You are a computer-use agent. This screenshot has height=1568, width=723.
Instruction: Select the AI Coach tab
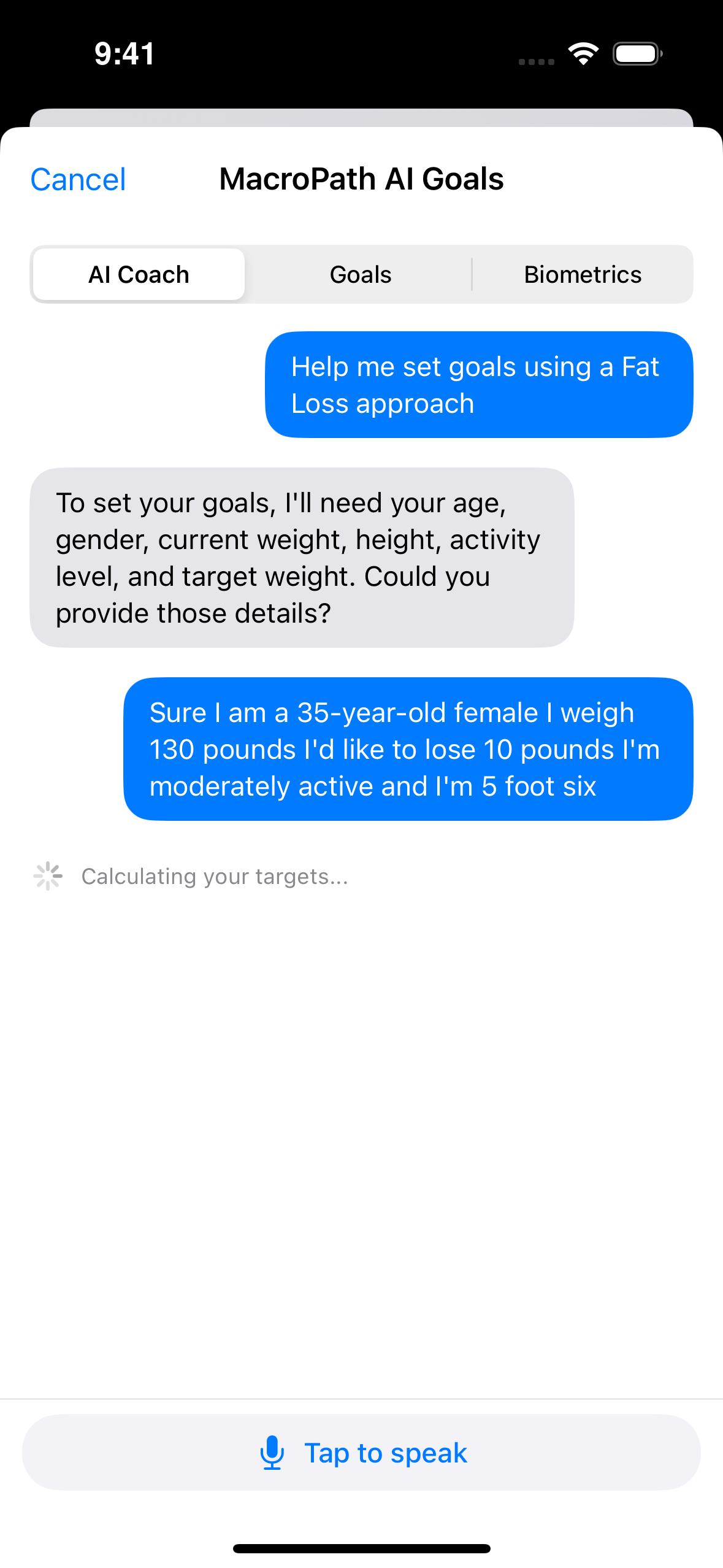138,274
